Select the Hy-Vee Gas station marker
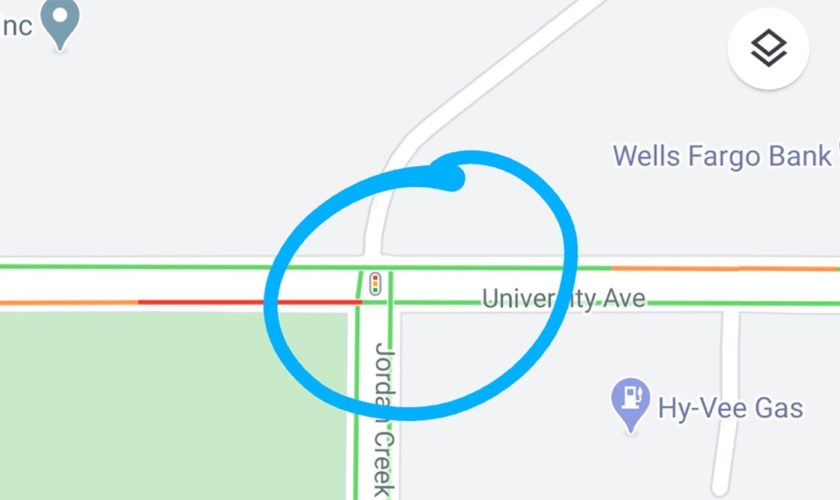Screen dimensions: 840x500 630,402
